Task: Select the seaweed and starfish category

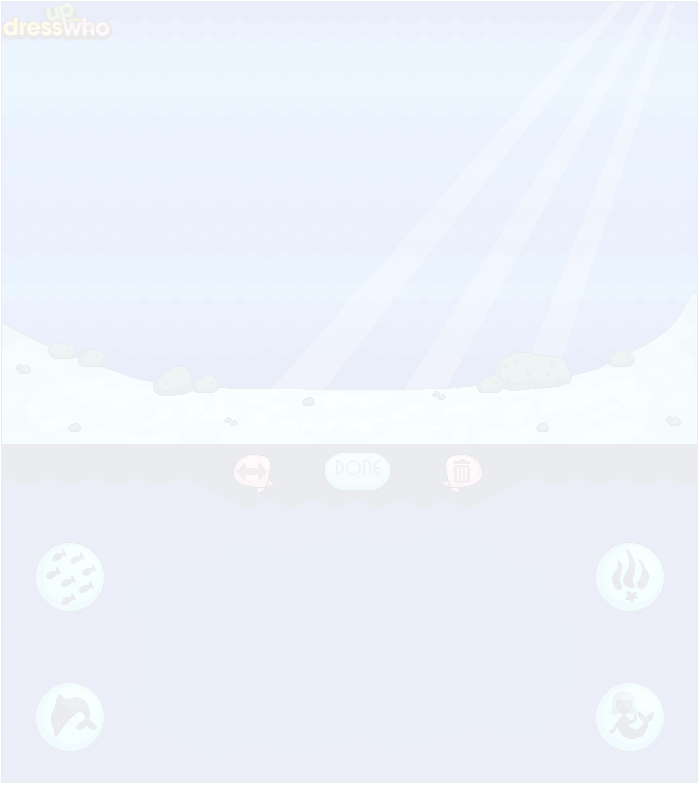Action: click(630, 577)
